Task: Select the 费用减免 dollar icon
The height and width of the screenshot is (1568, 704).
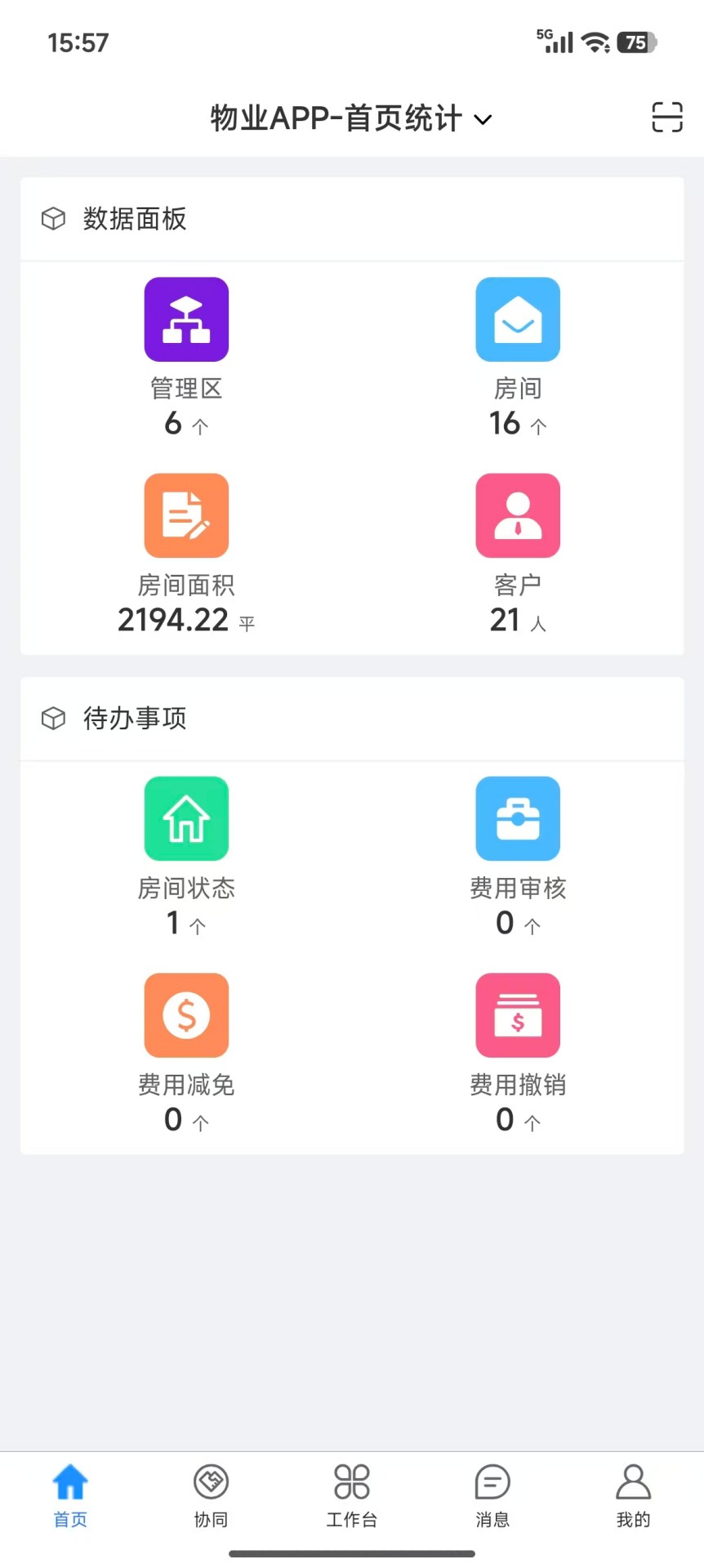Action: [x=186, y=1015]
